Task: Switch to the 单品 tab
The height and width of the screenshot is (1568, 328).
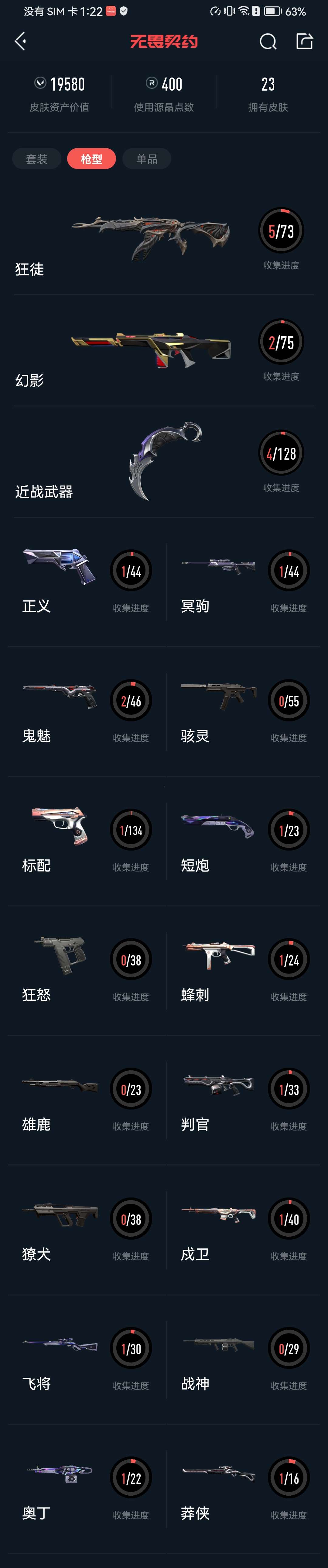Action: pos(147,159)
